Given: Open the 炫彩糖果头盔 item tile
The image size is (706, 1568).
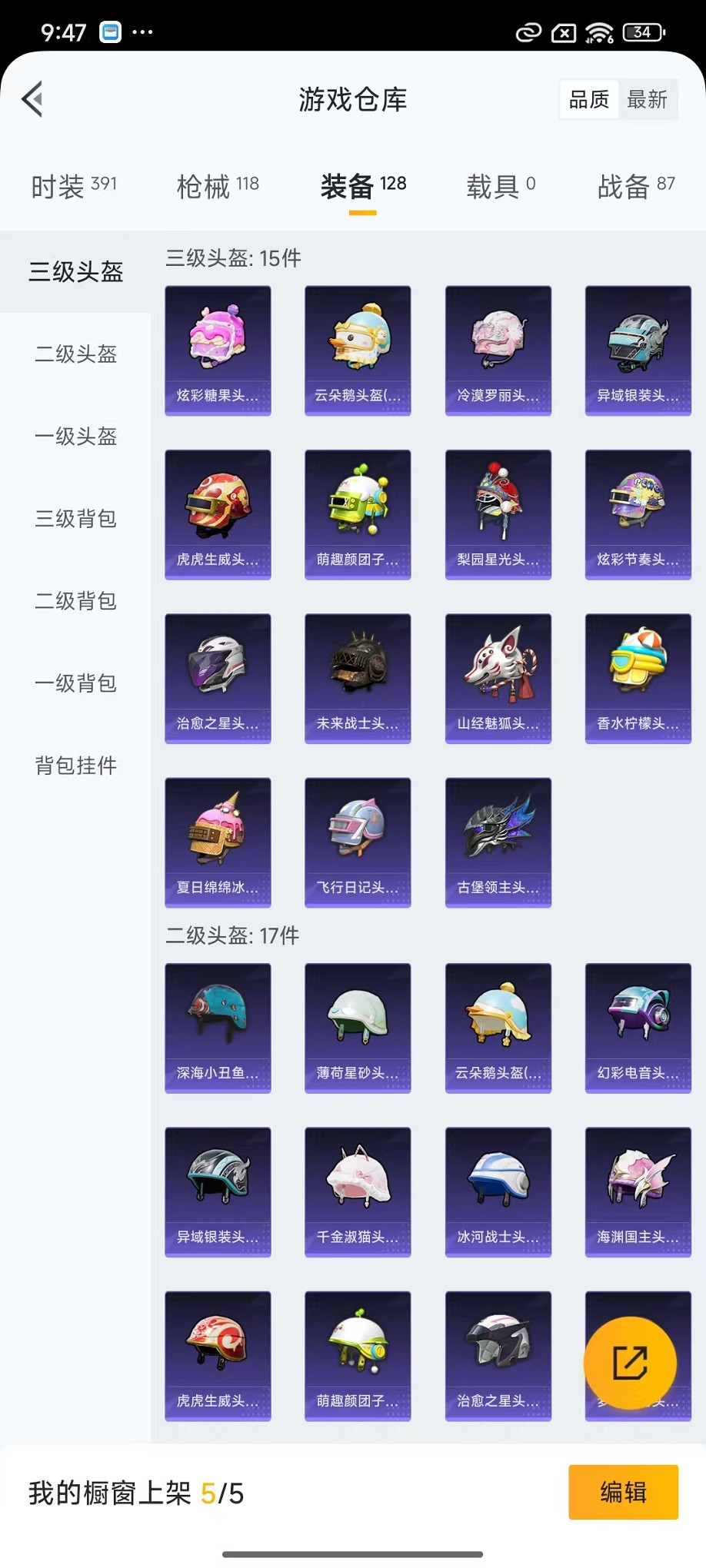Looking at the screenshot, I should pyautogui.click(x=218, y=350).
